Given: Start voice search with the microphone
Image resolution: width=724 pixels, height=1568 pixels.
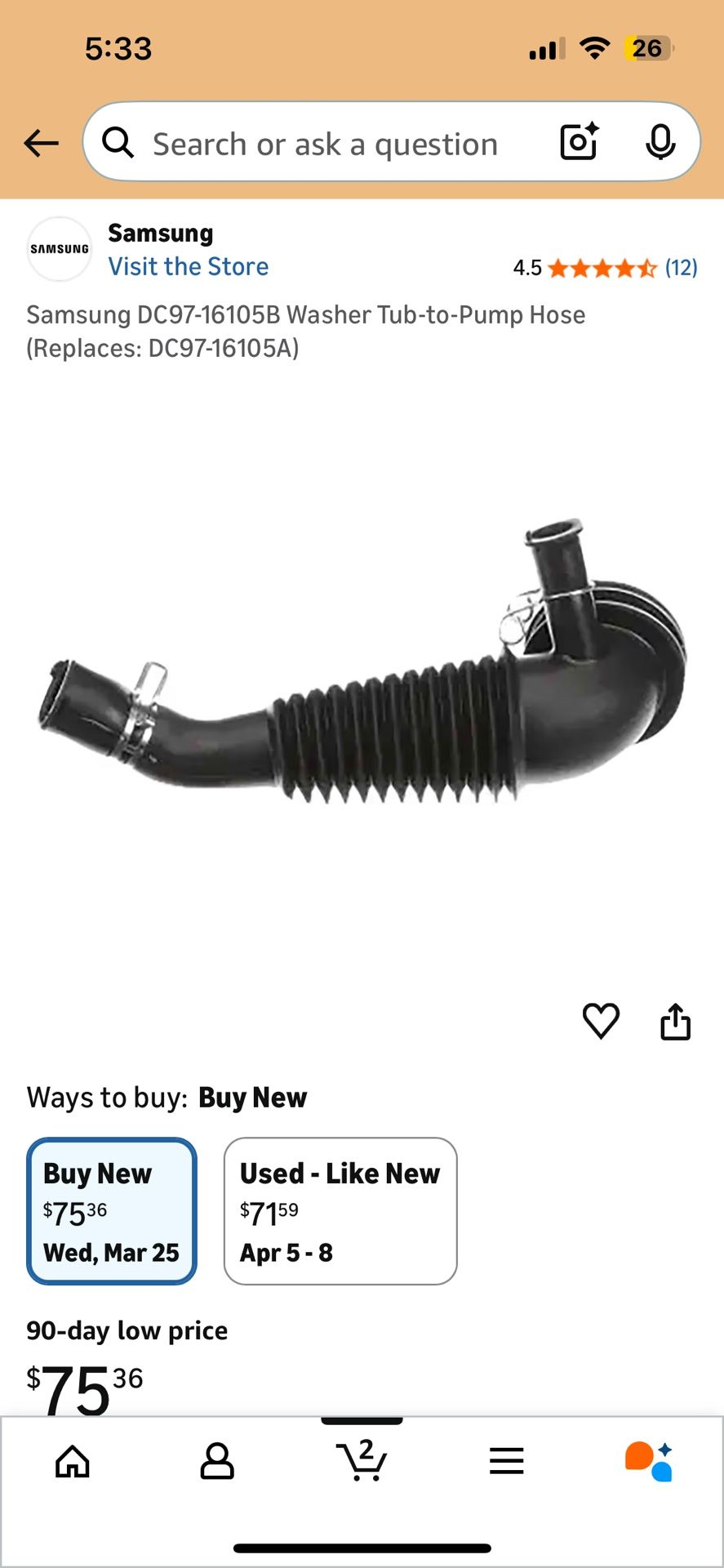Looking at the screenshot, I should click(660, 143).
